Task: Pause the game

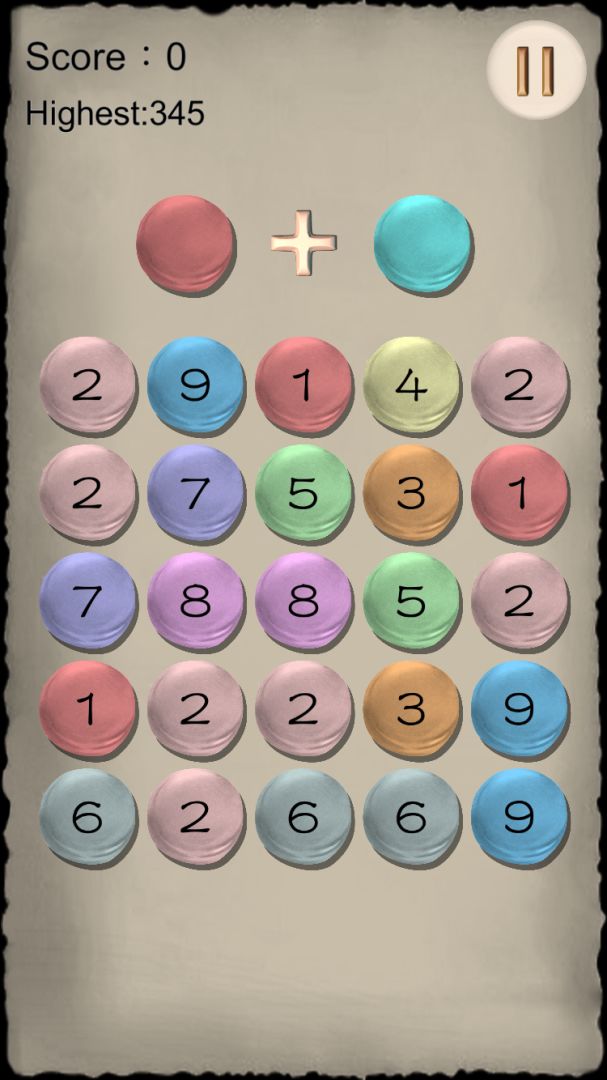Action: [536, 70]
